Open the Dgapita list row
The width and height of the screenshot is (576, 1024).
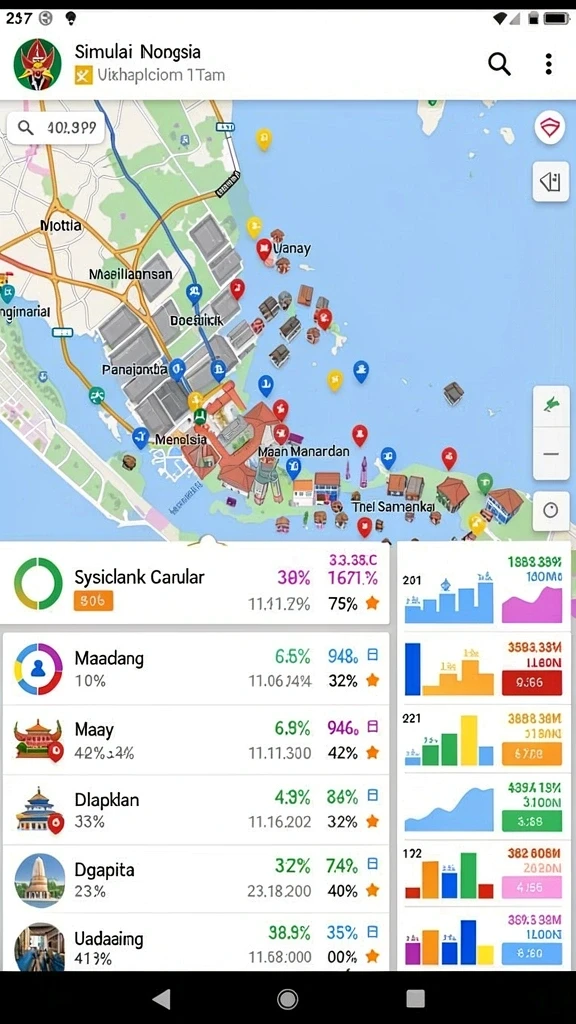(196, 880)
